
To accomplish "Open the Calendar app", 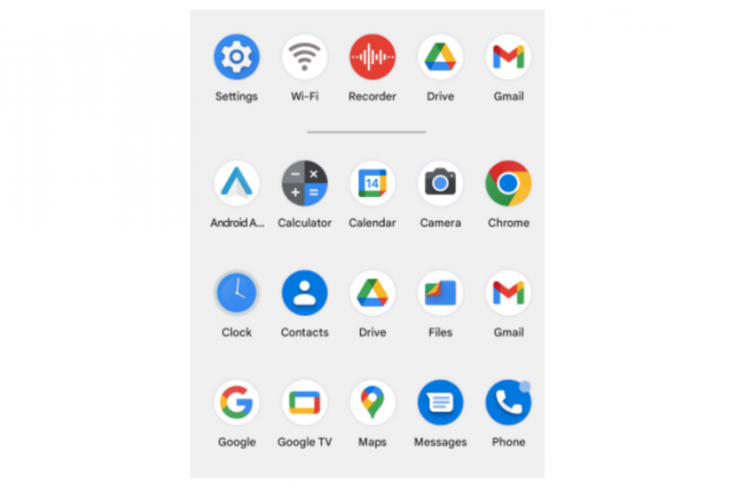I will point(372,184).
